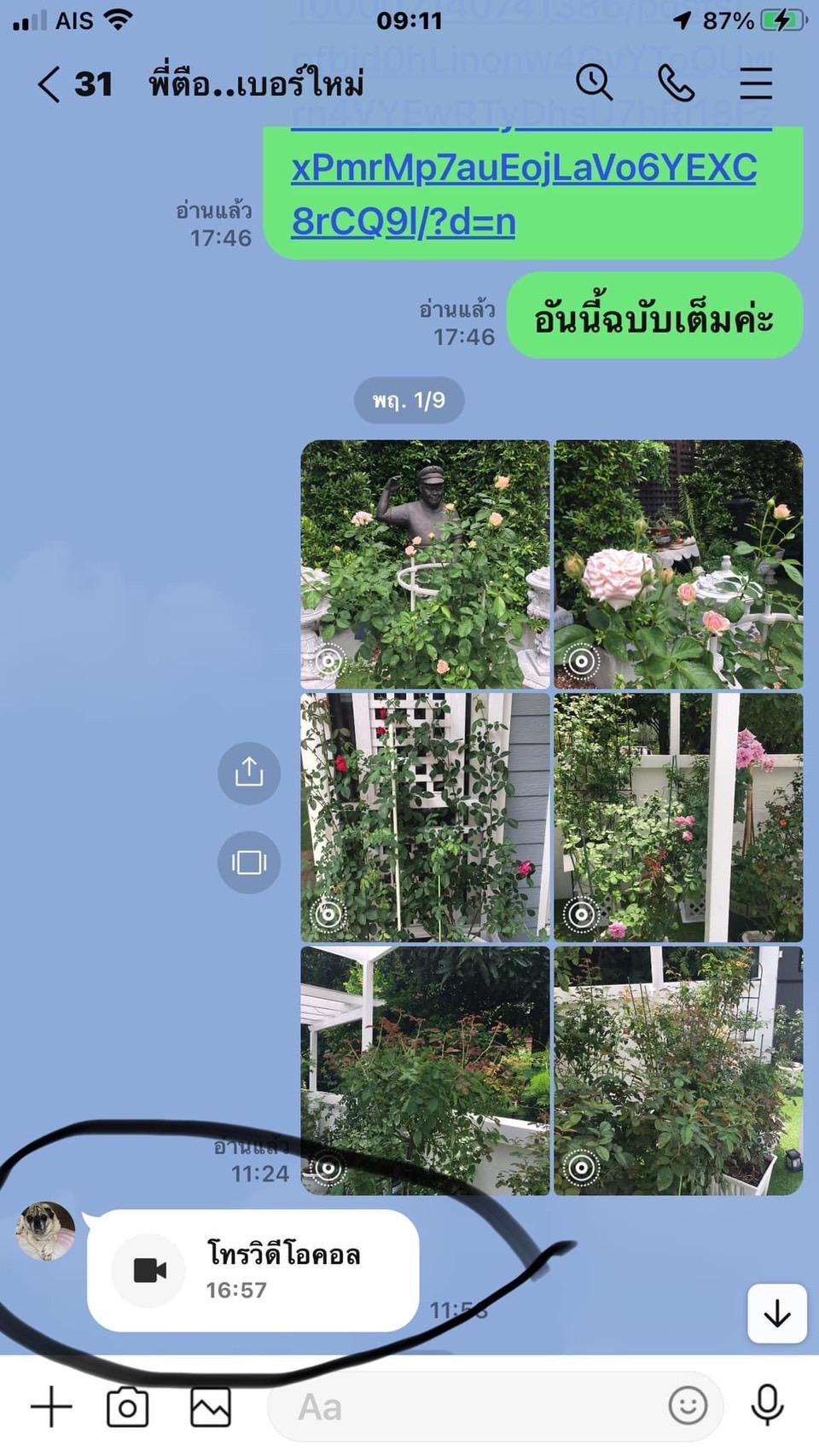The width and height of the screenshot is (819, 1456).
Task: Open the photo gallery picker
Action: pyautogui.click(x=210, y=1407)
